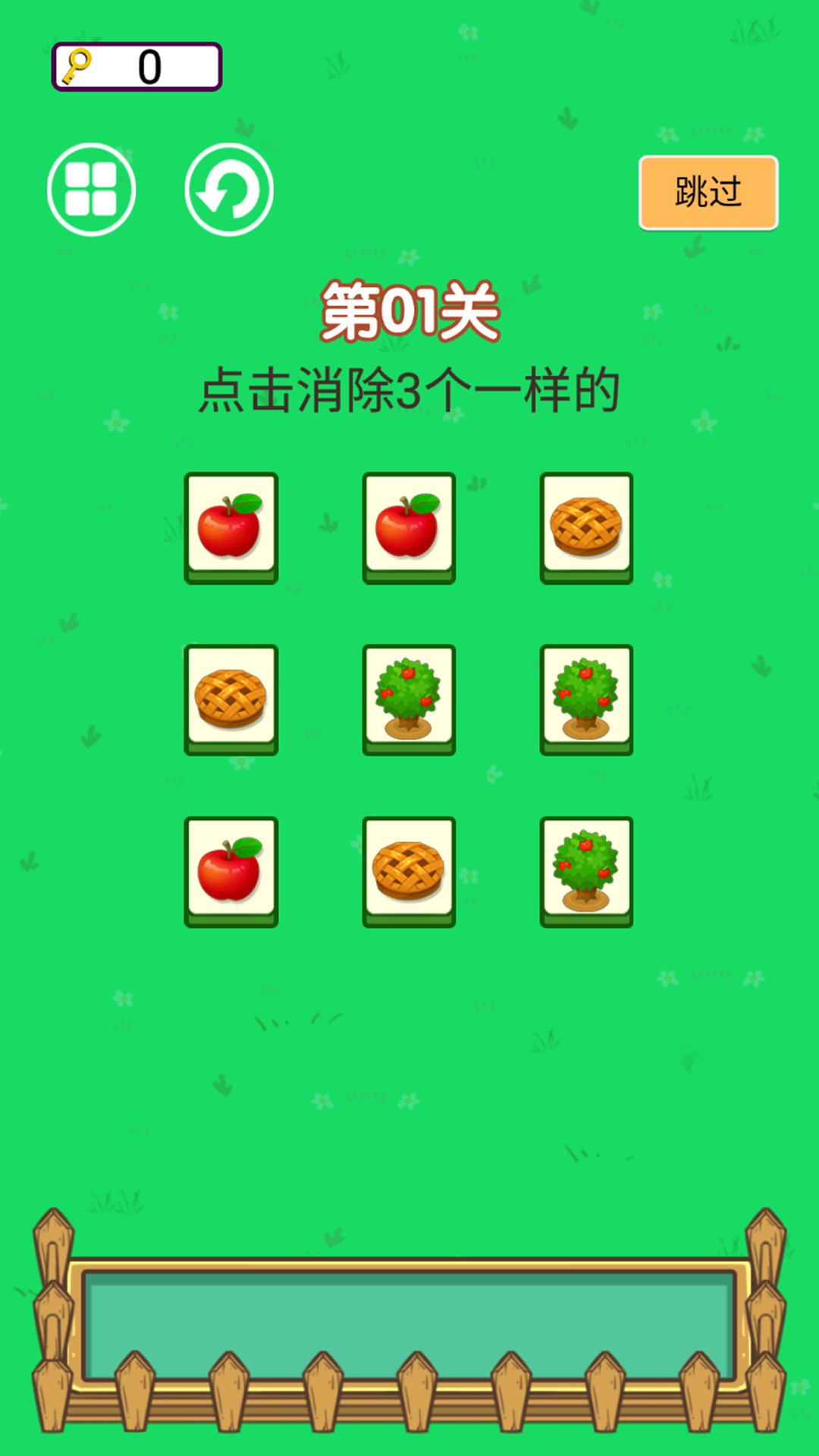The image size is (819, 1456).
Task: Choose the apple tree tile in the bottom row
Action: click(x=586, y=871)
